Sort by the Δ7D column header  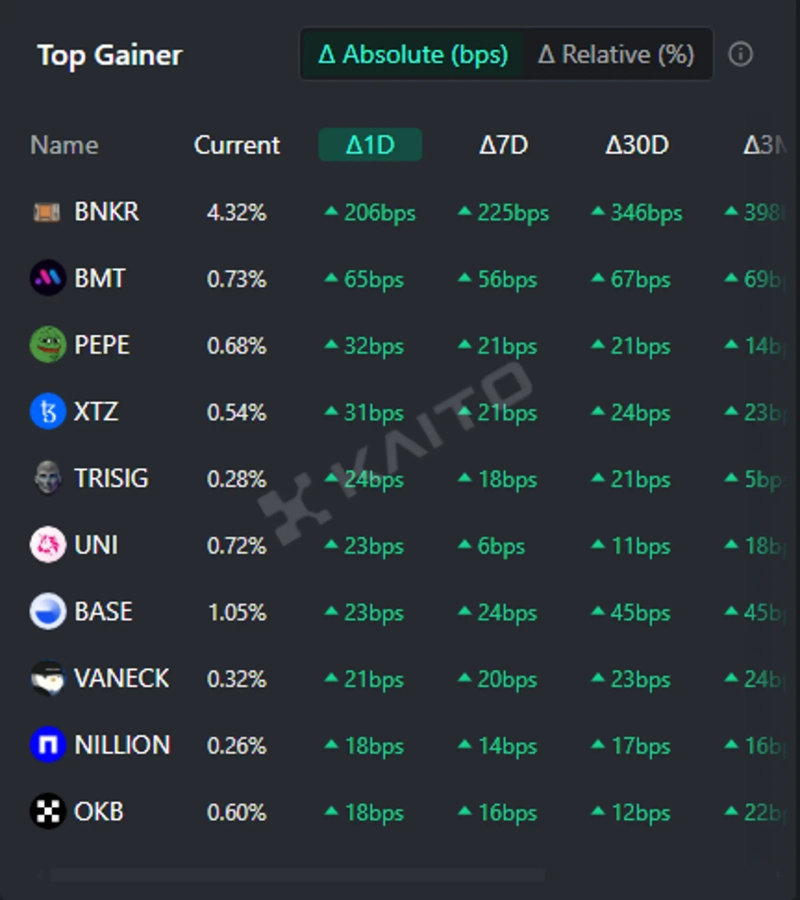click(x=503, y=145)
